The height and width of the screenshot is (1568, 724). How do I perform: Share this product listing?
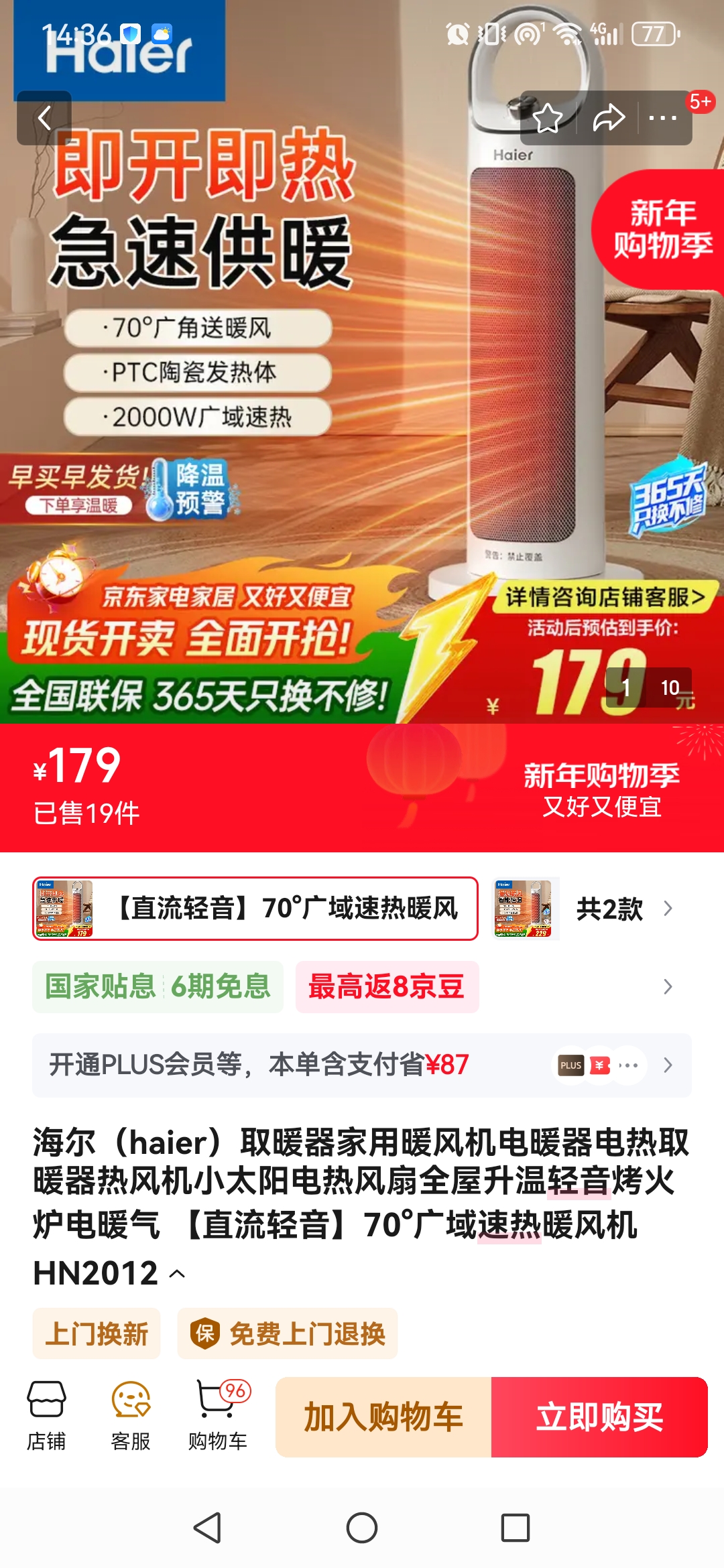tap(608, 119)
